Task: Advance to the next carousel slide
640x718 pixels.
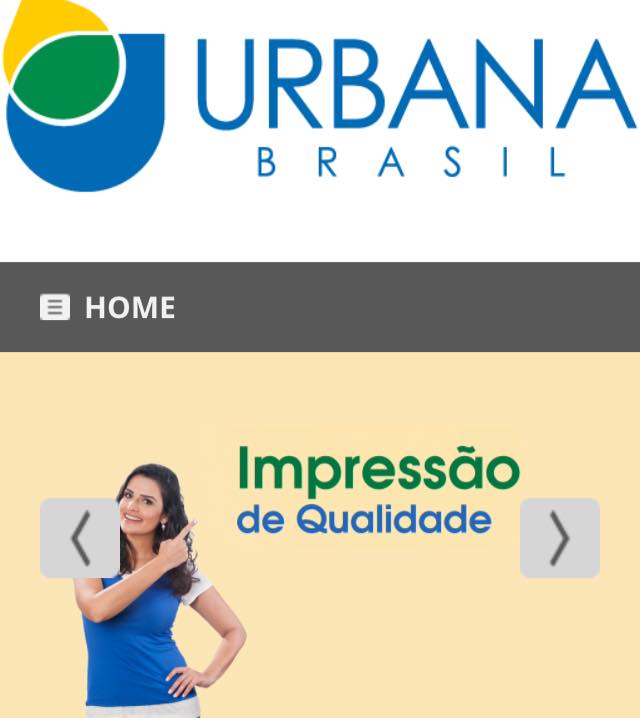Action: pyautogui.click(x=559, y=538)
